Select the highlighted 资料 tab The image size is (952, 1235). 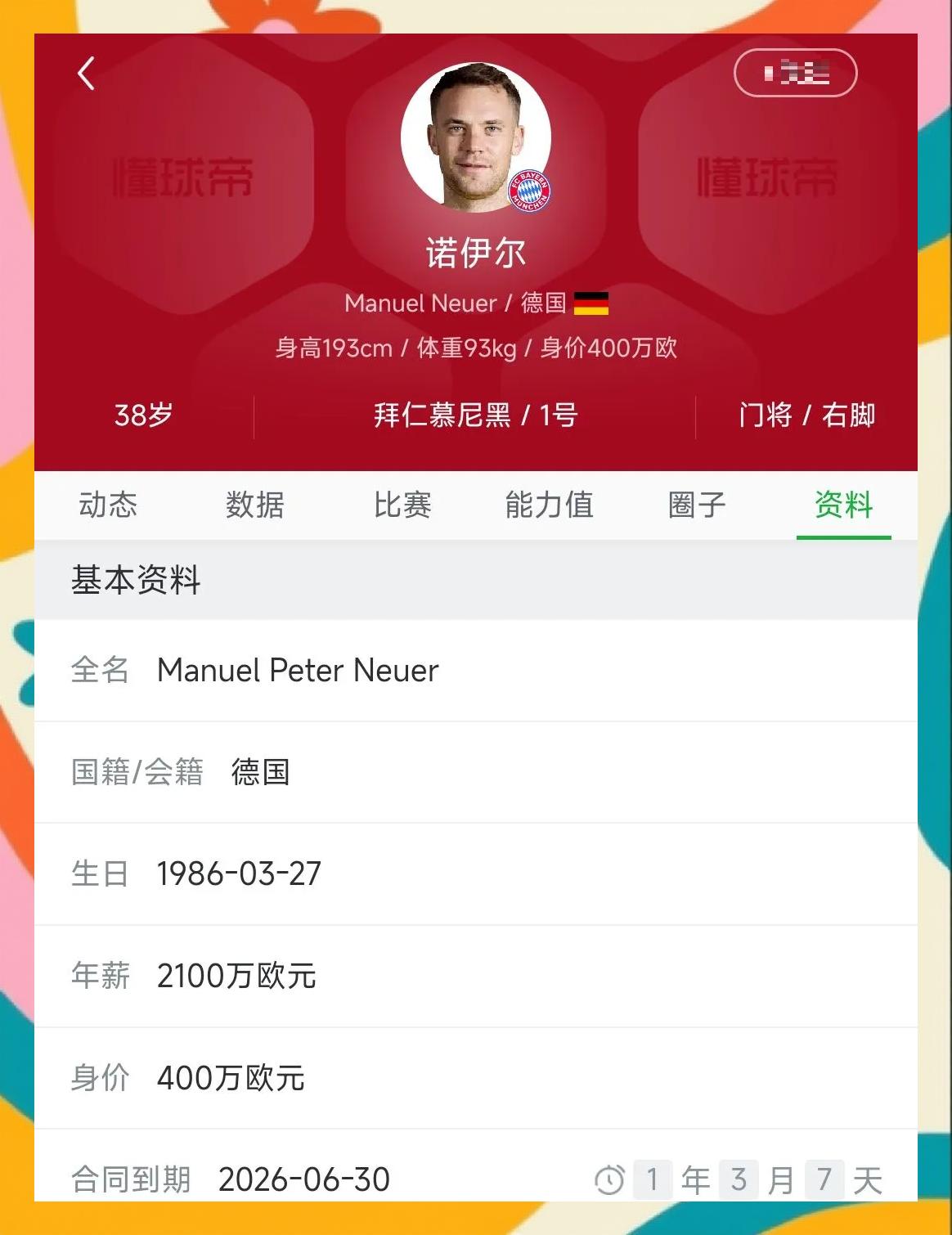(844, 506)
